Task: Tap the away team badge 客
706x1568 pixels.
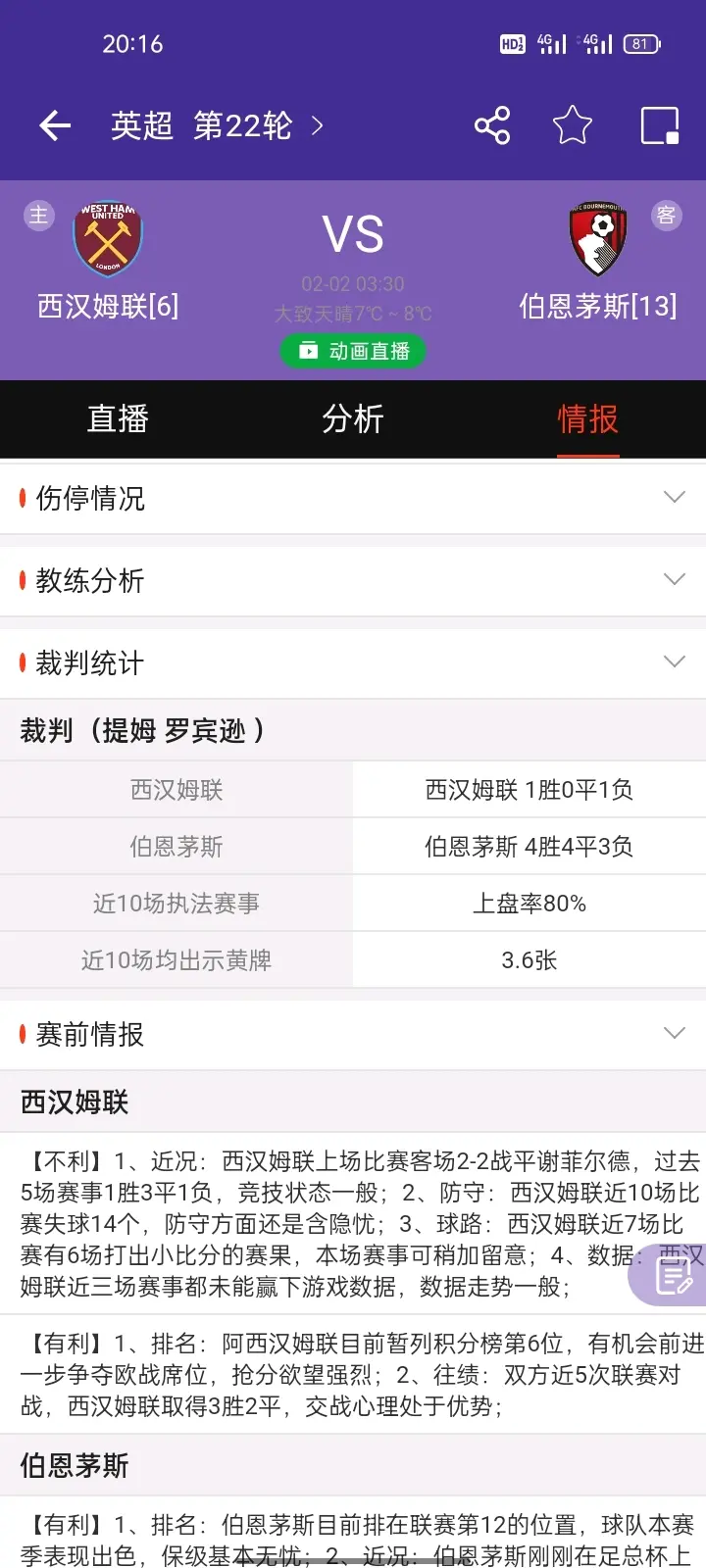Action: 668,215
